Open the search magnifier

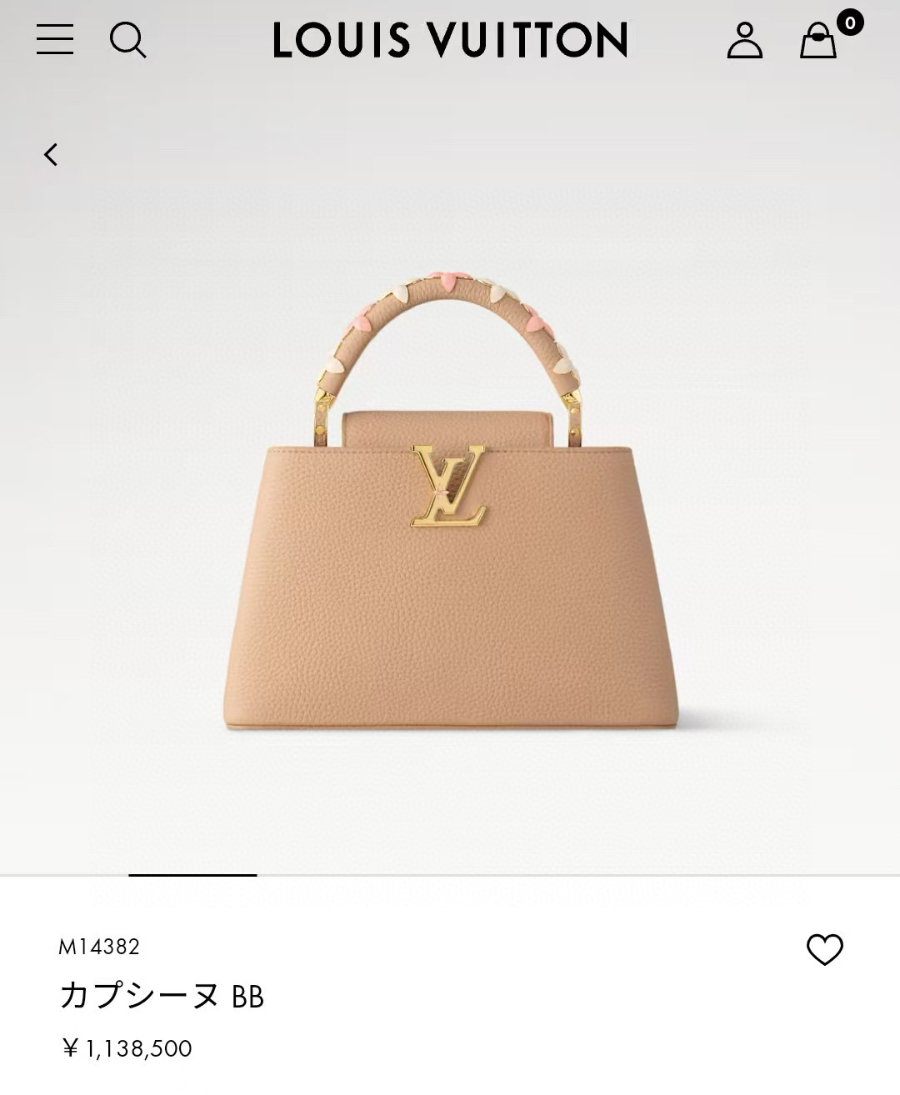(x=128, y=40)
